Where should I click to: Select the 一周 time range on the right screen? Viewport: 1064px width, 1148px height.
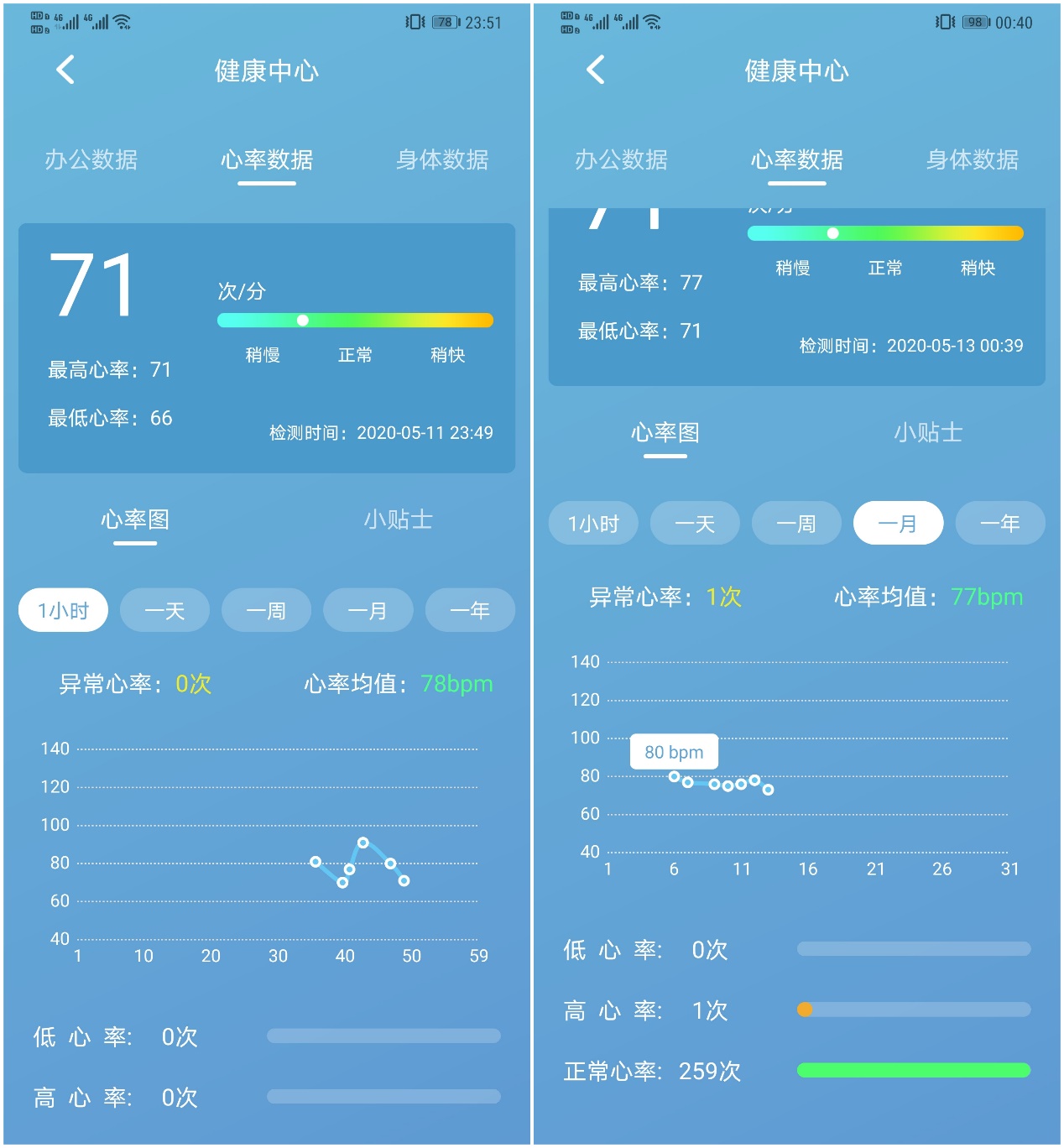pos(796,523)
